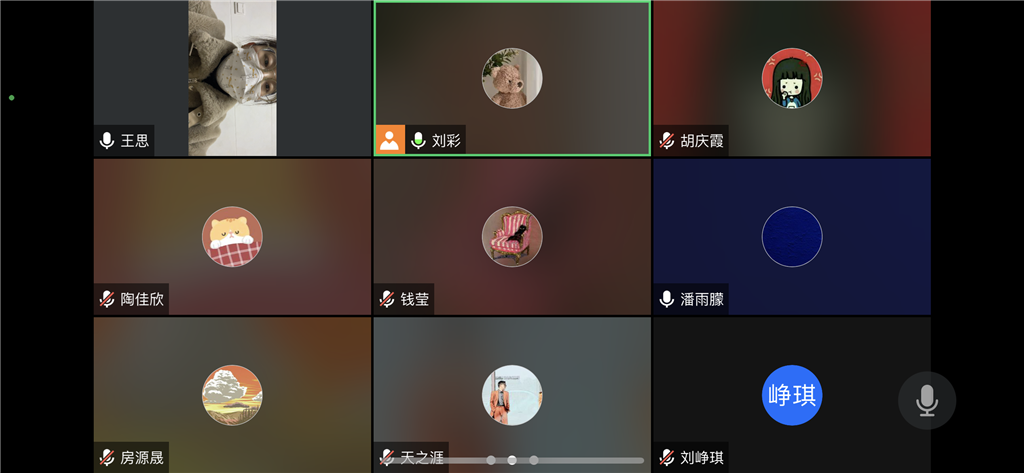Screen dimensions: 1024x473
Task: Open 钱莹's participant tile
Action: point(512,236)
